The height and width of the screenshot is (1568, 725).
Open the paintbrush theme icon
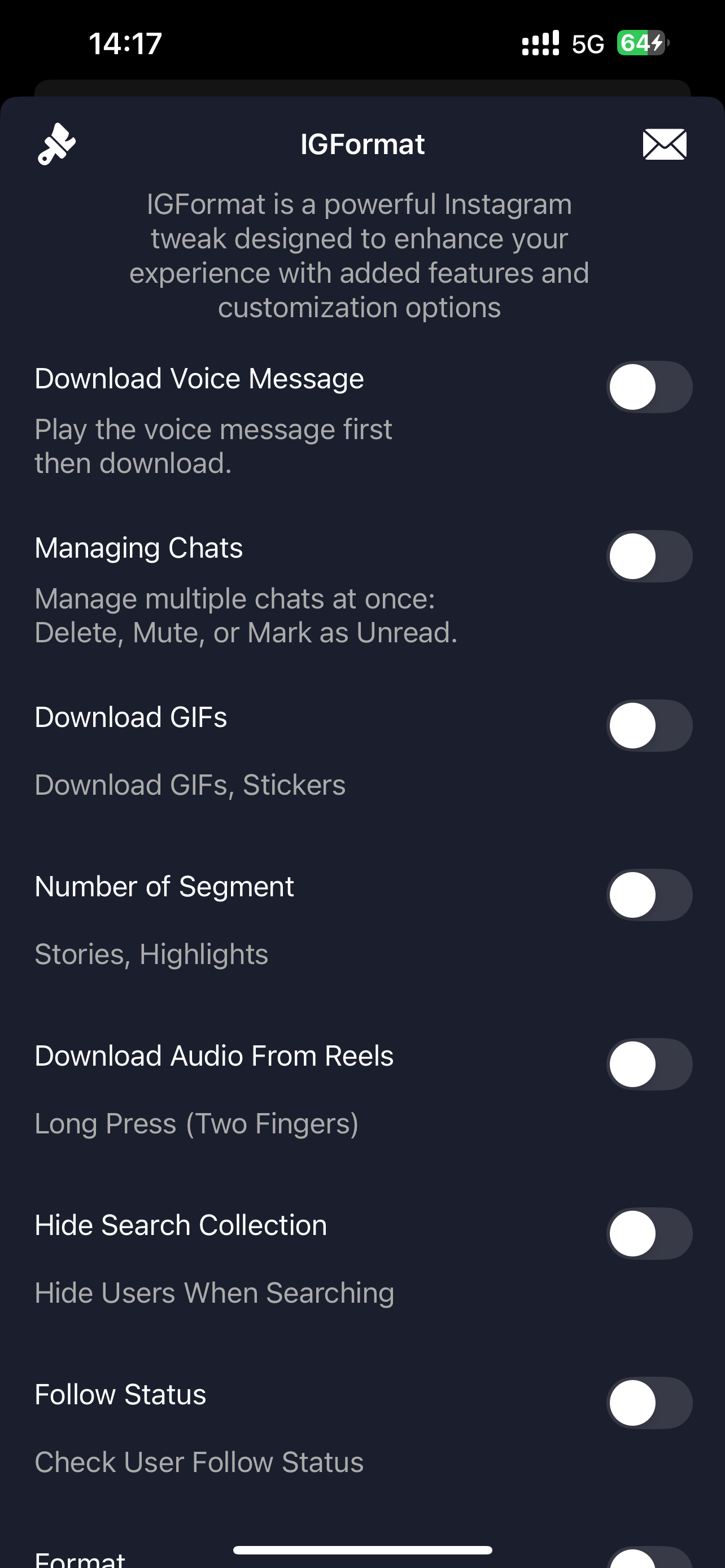(x=56, y=144)
